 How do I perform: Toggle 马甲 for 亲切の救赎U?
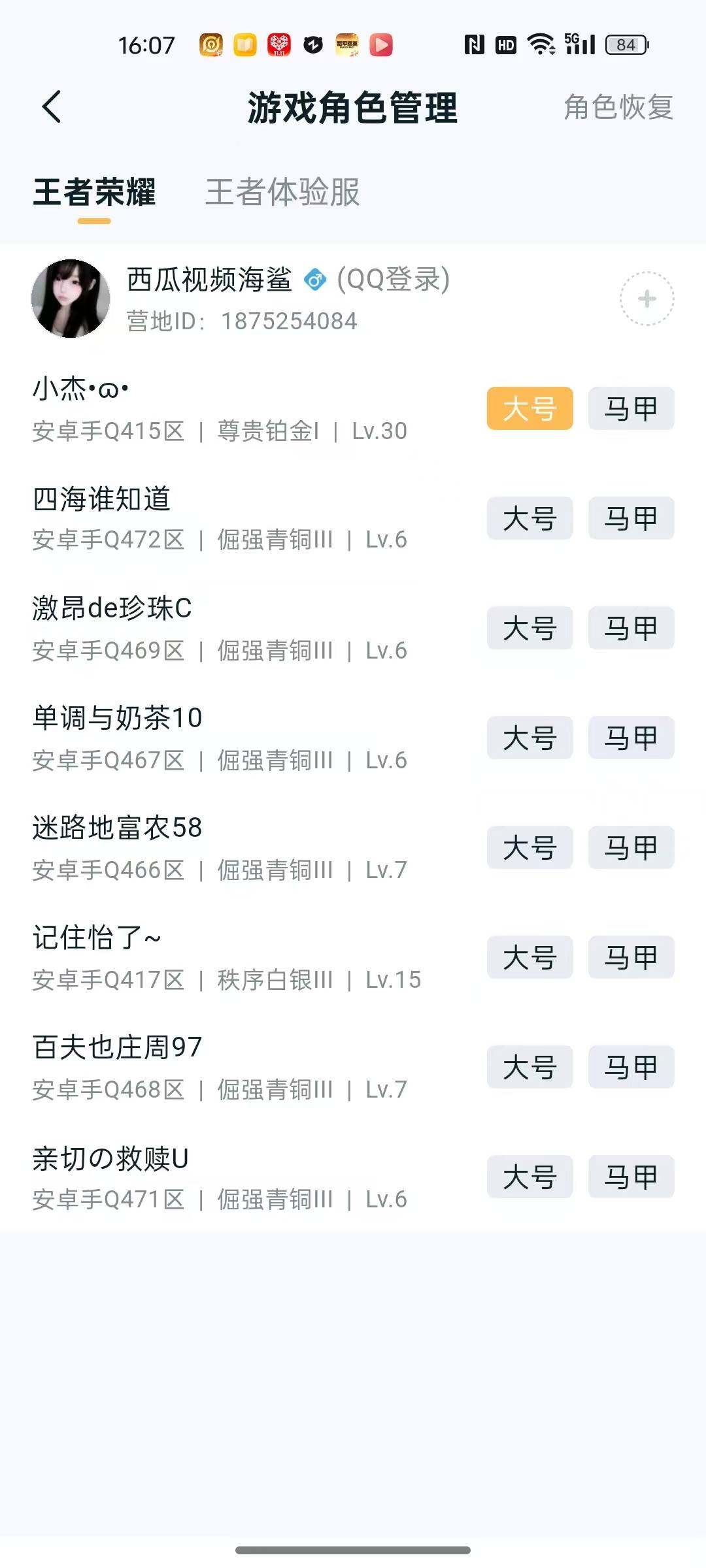coord(630,1177)
